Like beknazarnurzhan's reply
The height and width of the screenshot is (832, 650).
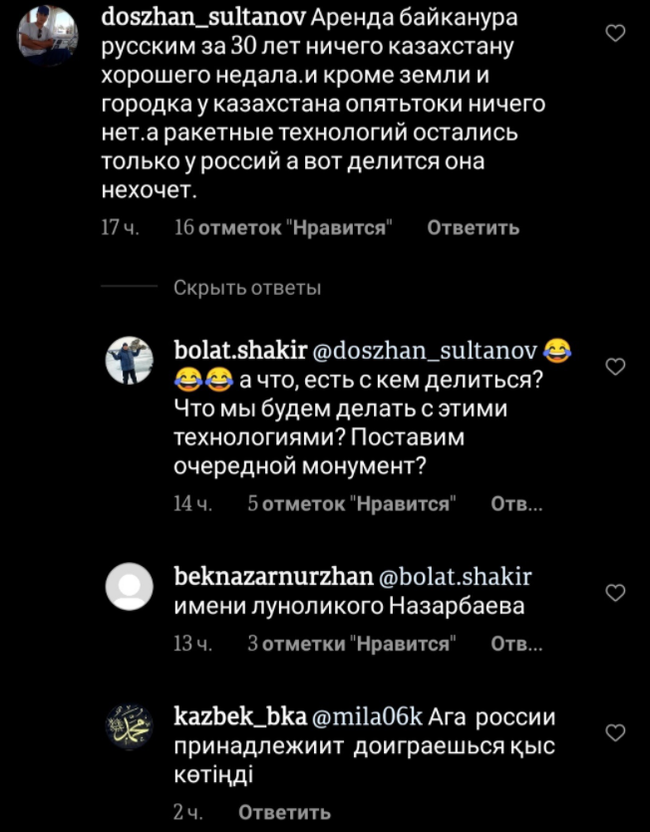pos(616,592)
